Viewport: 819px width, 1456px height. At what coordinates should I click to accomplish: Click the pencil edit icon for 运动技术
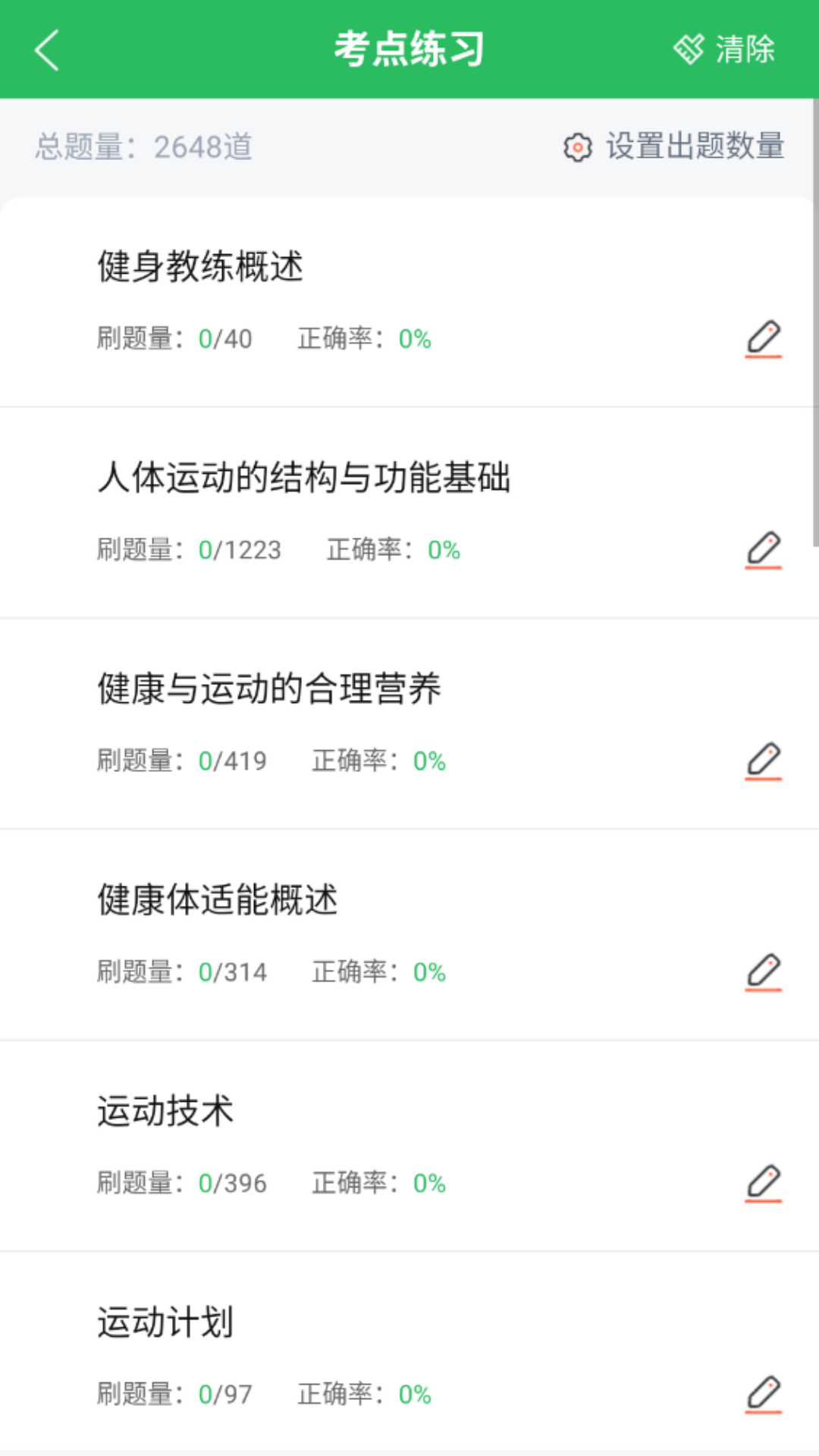pyautogui.click(x=764, y=1182)
